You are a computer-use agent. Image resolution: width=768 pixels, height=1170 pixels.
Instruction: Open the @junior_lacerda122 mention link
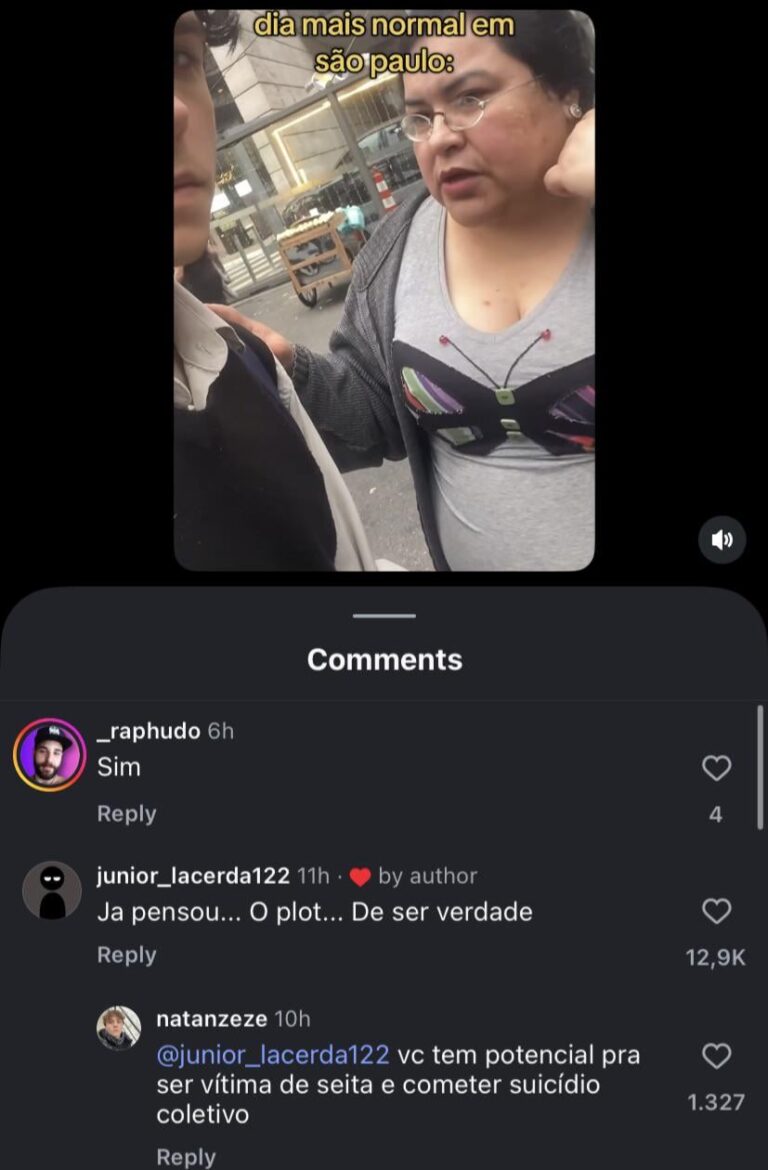[x=272, y=1056]
